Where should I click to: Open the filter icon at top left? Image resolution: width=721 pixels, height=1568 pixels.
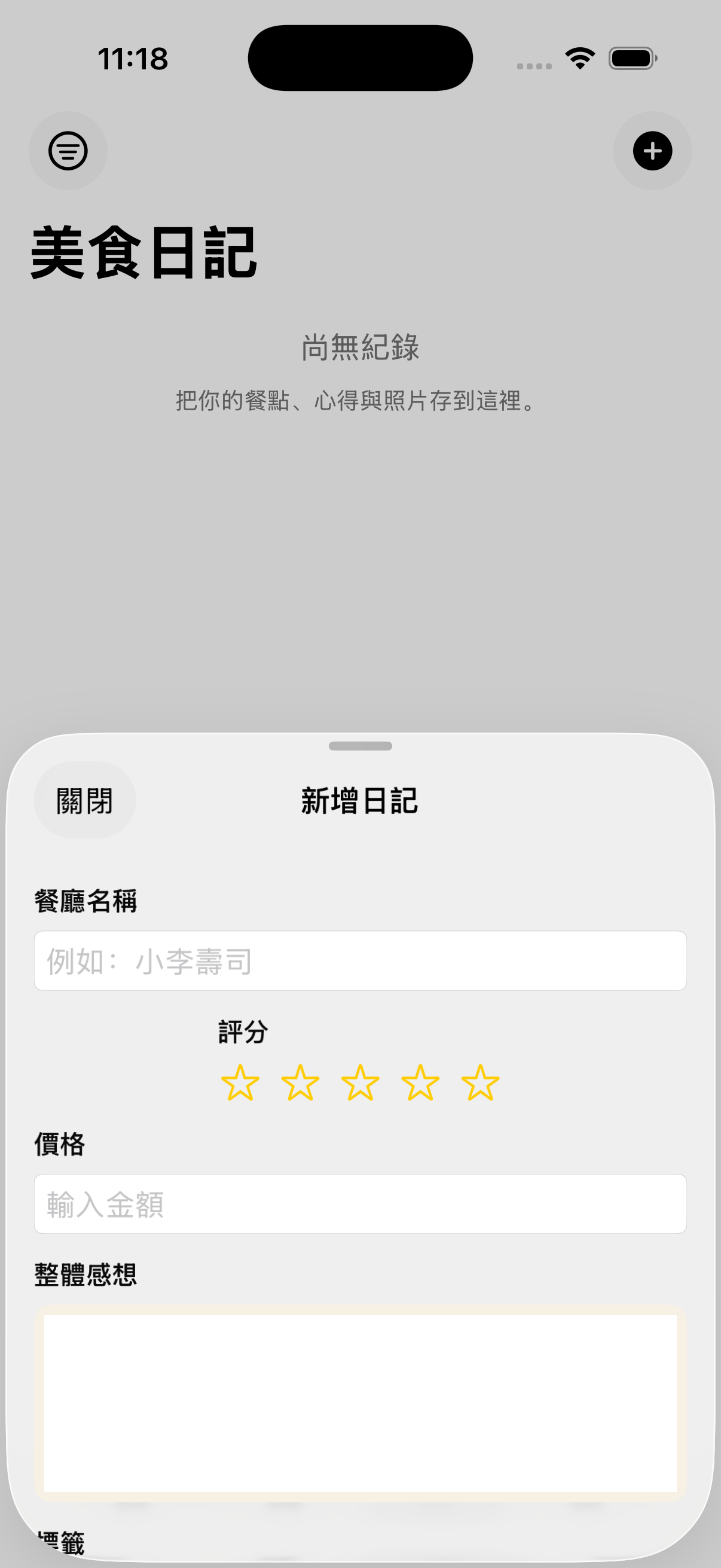pyautogui.click(x=68, y=151)
